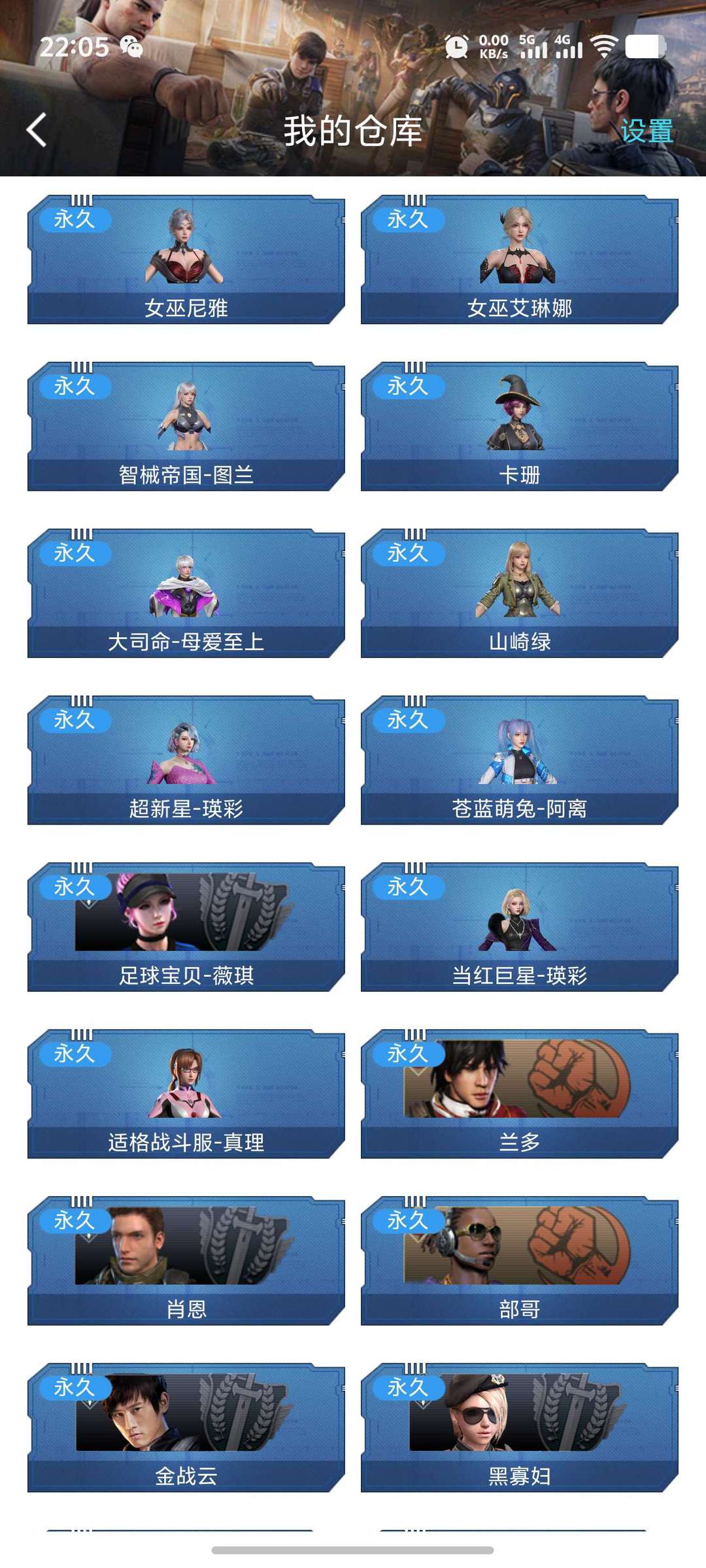The width and height of the screenshot is (706, 1568).
Task: Open the 适格战斗服-真理 card
Action: [186, 1094]
